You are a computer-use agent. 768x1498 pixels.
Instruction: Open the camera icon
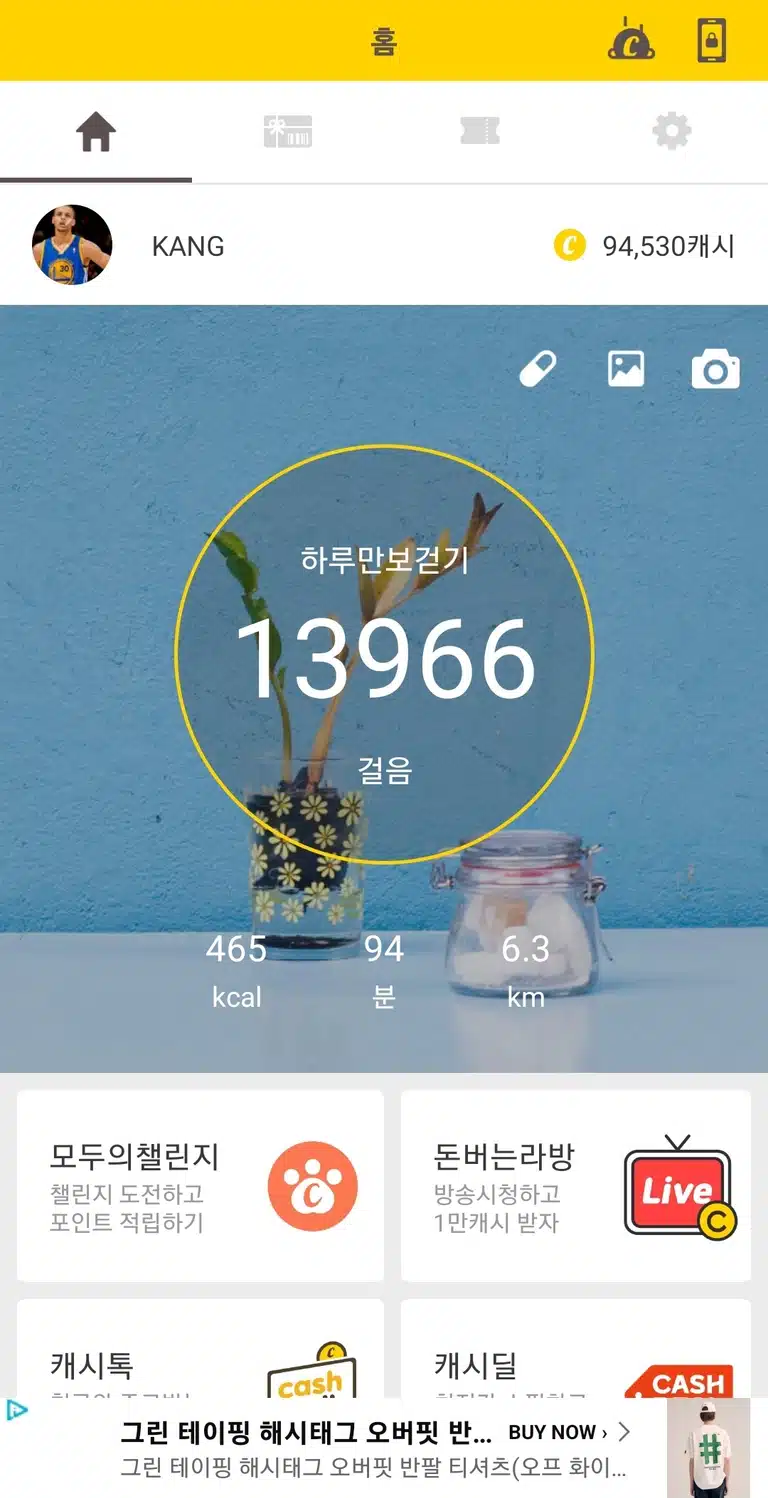click(x=716, y=370)
